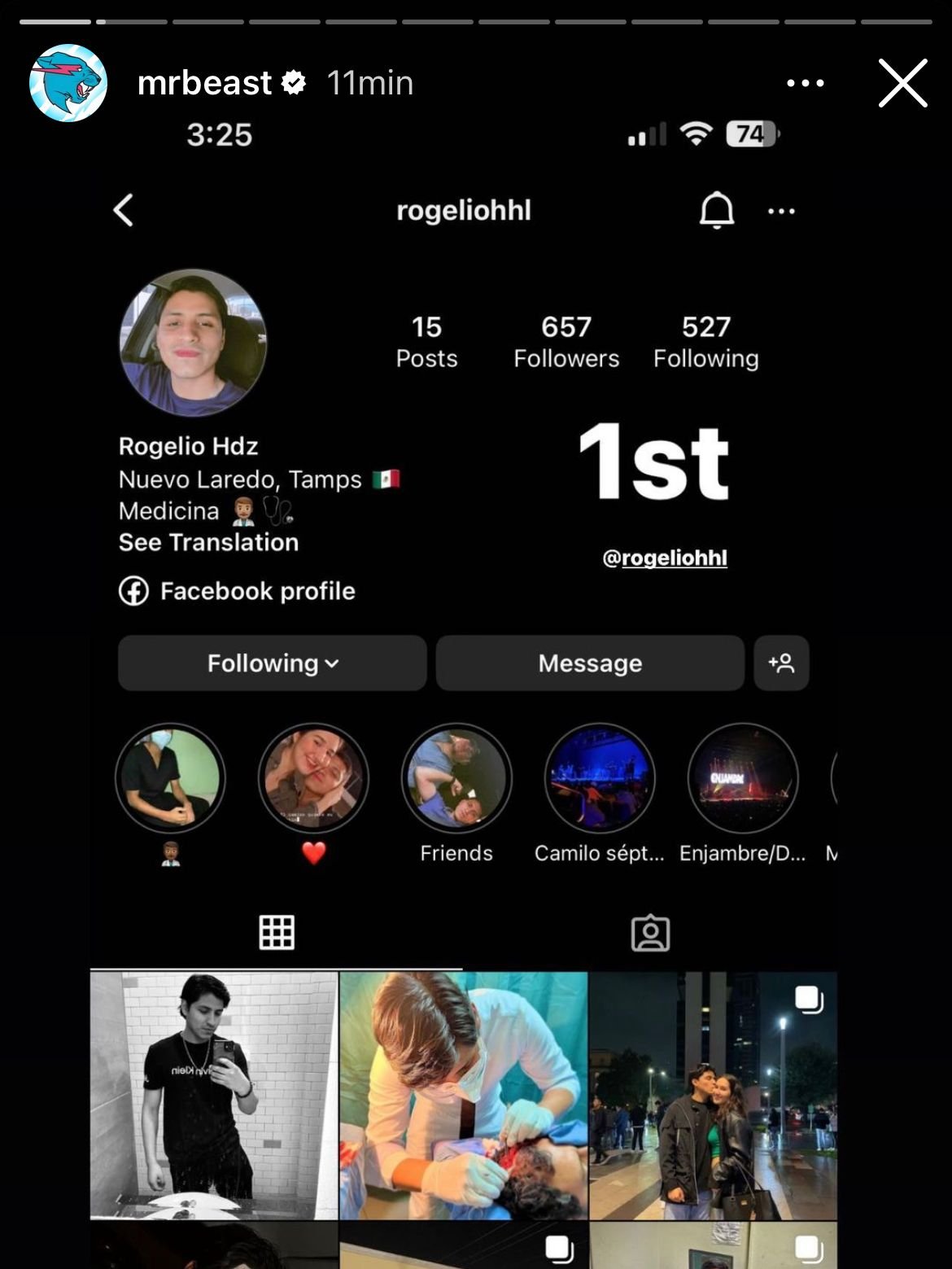952x1269 pixels.
Task: Open mrbeast's profile picture
Action: coord(68,83)
